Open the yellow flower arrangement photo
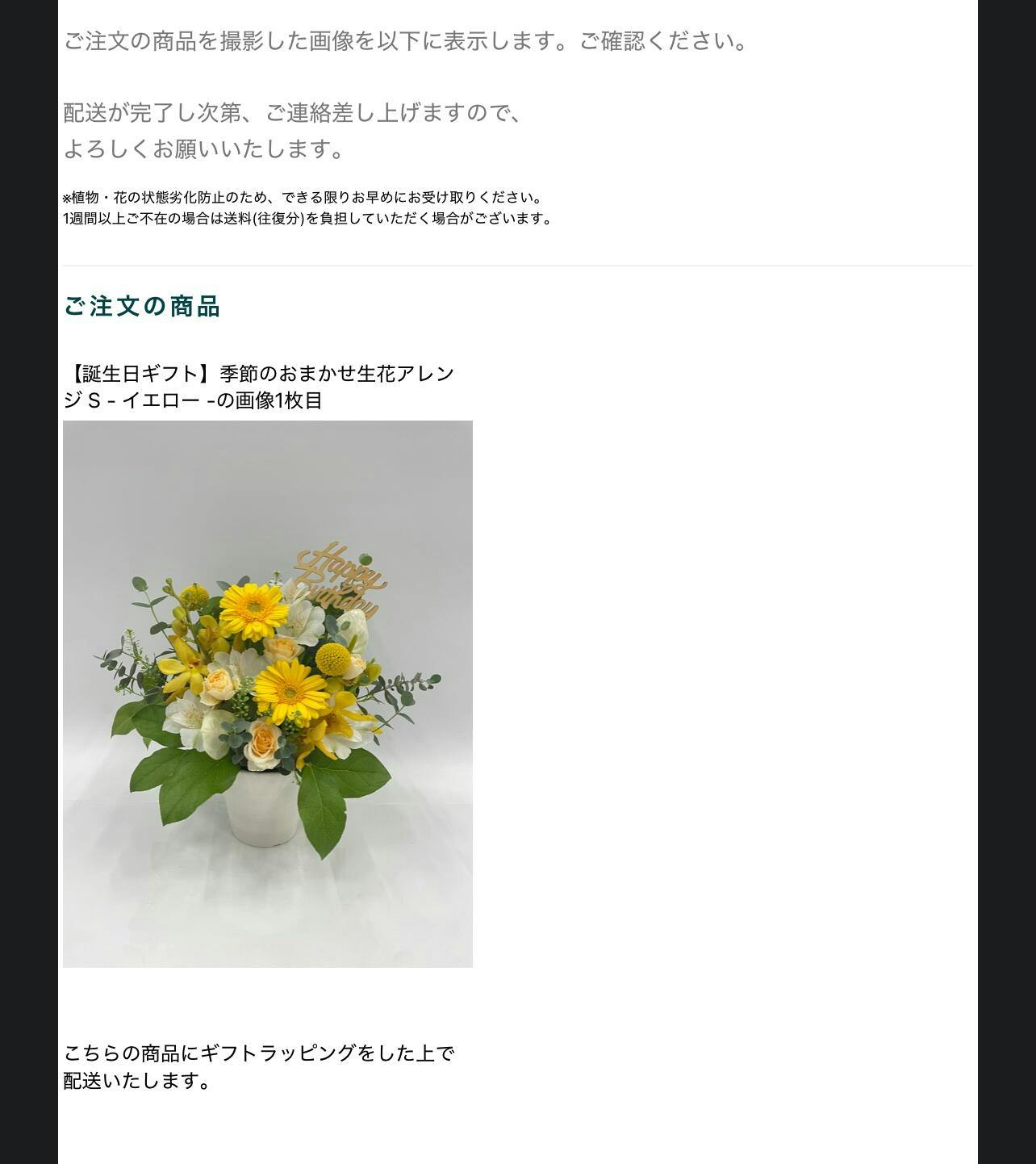1036x1164 pixels. 268,693
